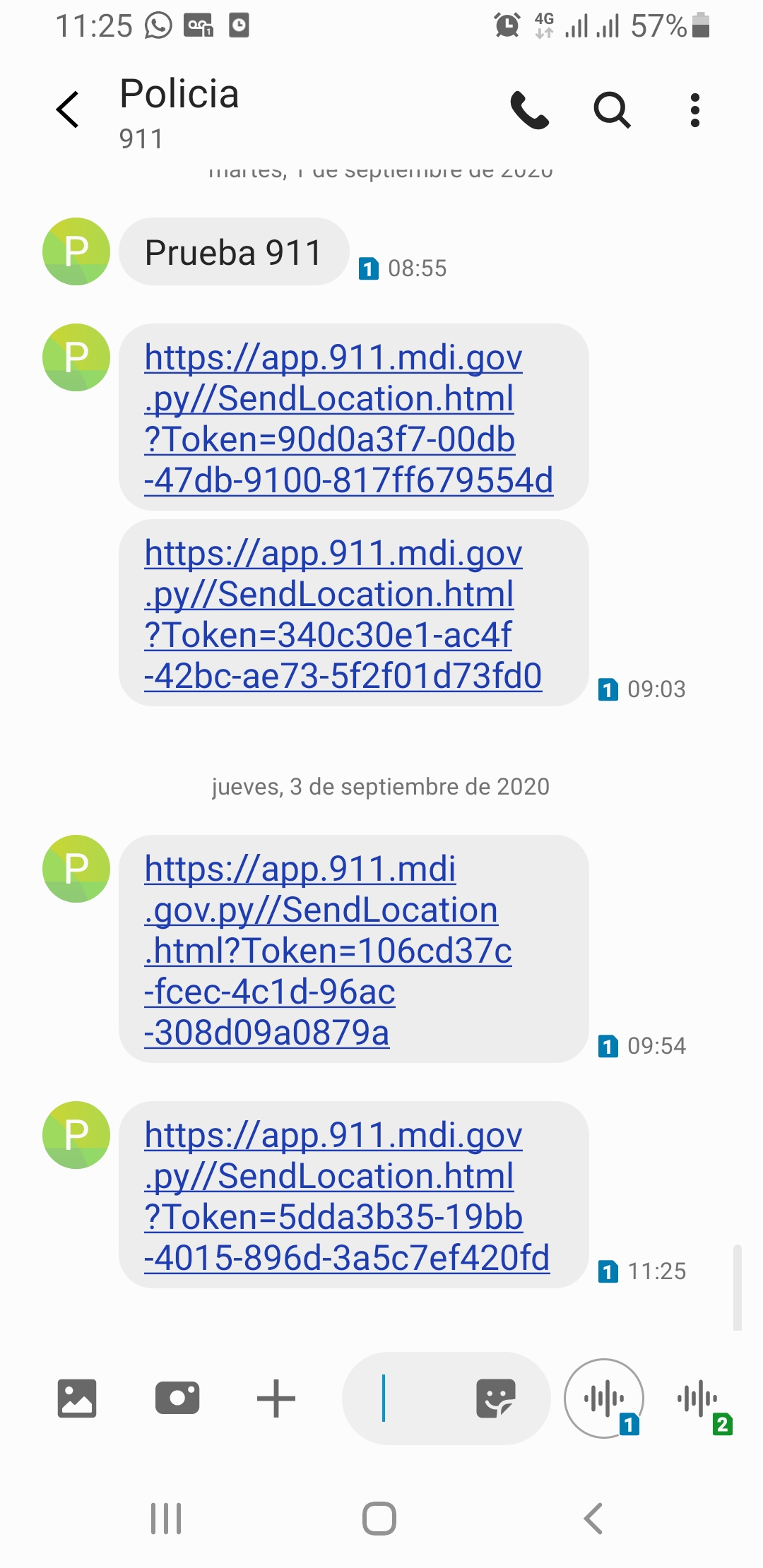Viewport: 763px width, 1568px height.
Task: Open link with token 5dda3b35-19bb
Action: 347,1196
